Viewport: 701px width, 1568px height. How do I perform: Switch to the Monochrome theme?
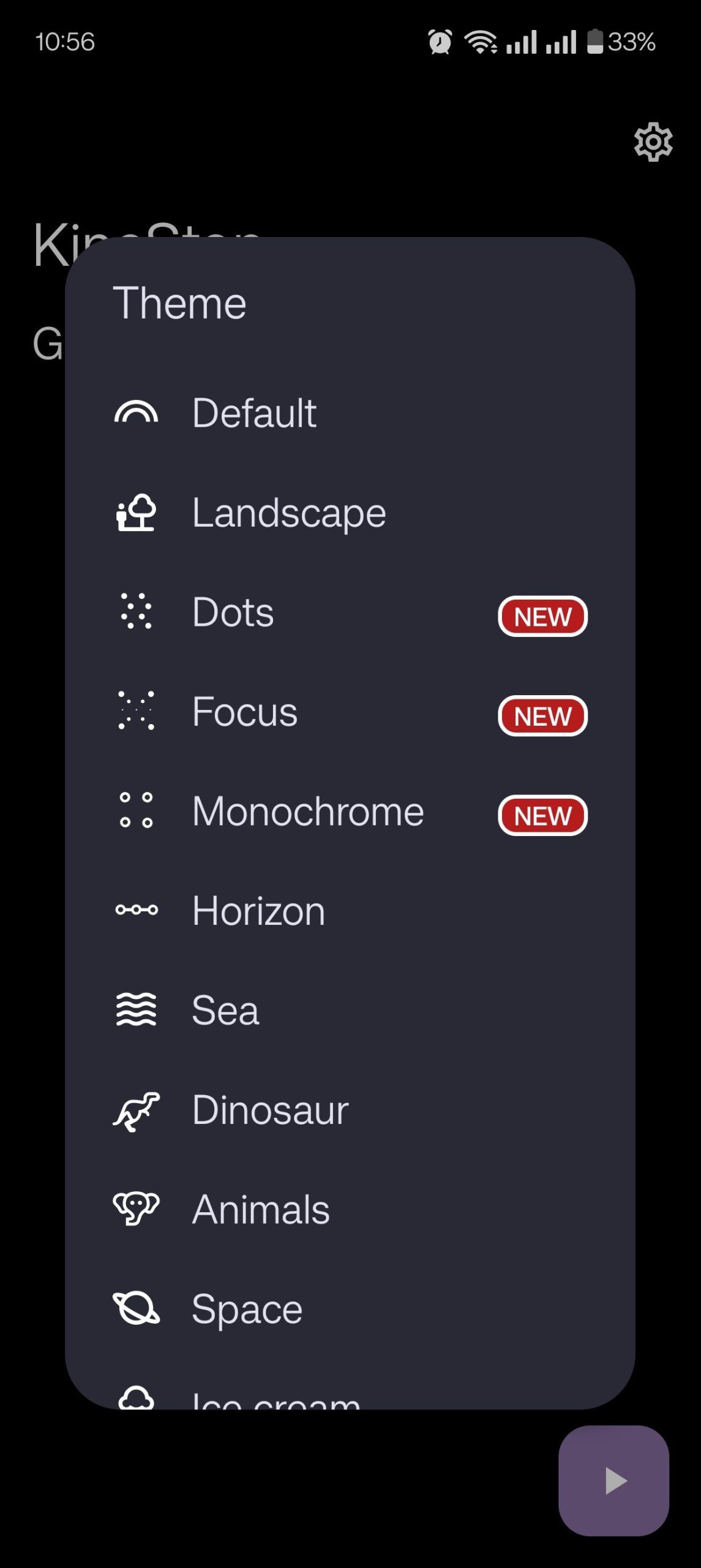307,810
